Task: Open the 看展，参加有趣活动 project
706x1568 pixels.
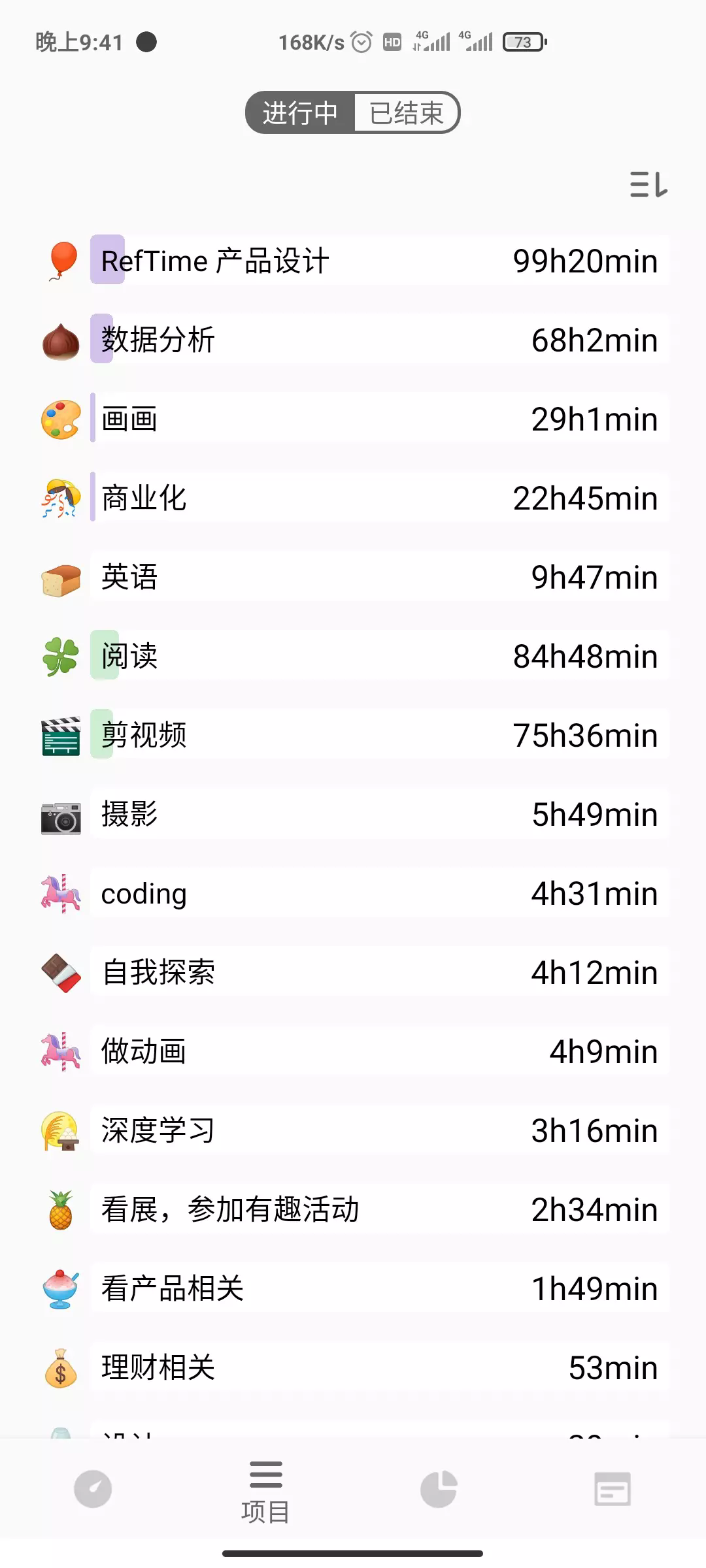Action: coord(379,1209)
